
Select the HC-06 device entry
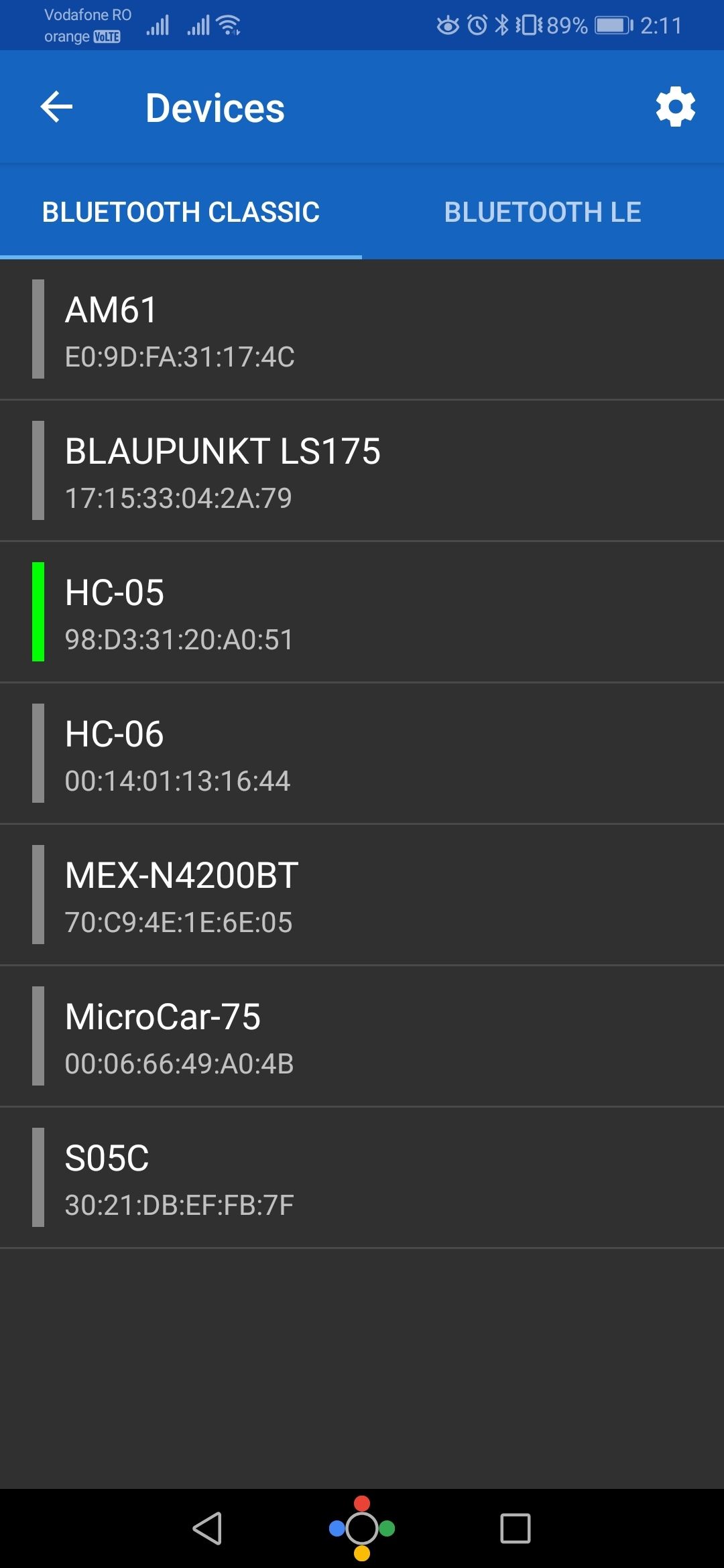point(362,752)
